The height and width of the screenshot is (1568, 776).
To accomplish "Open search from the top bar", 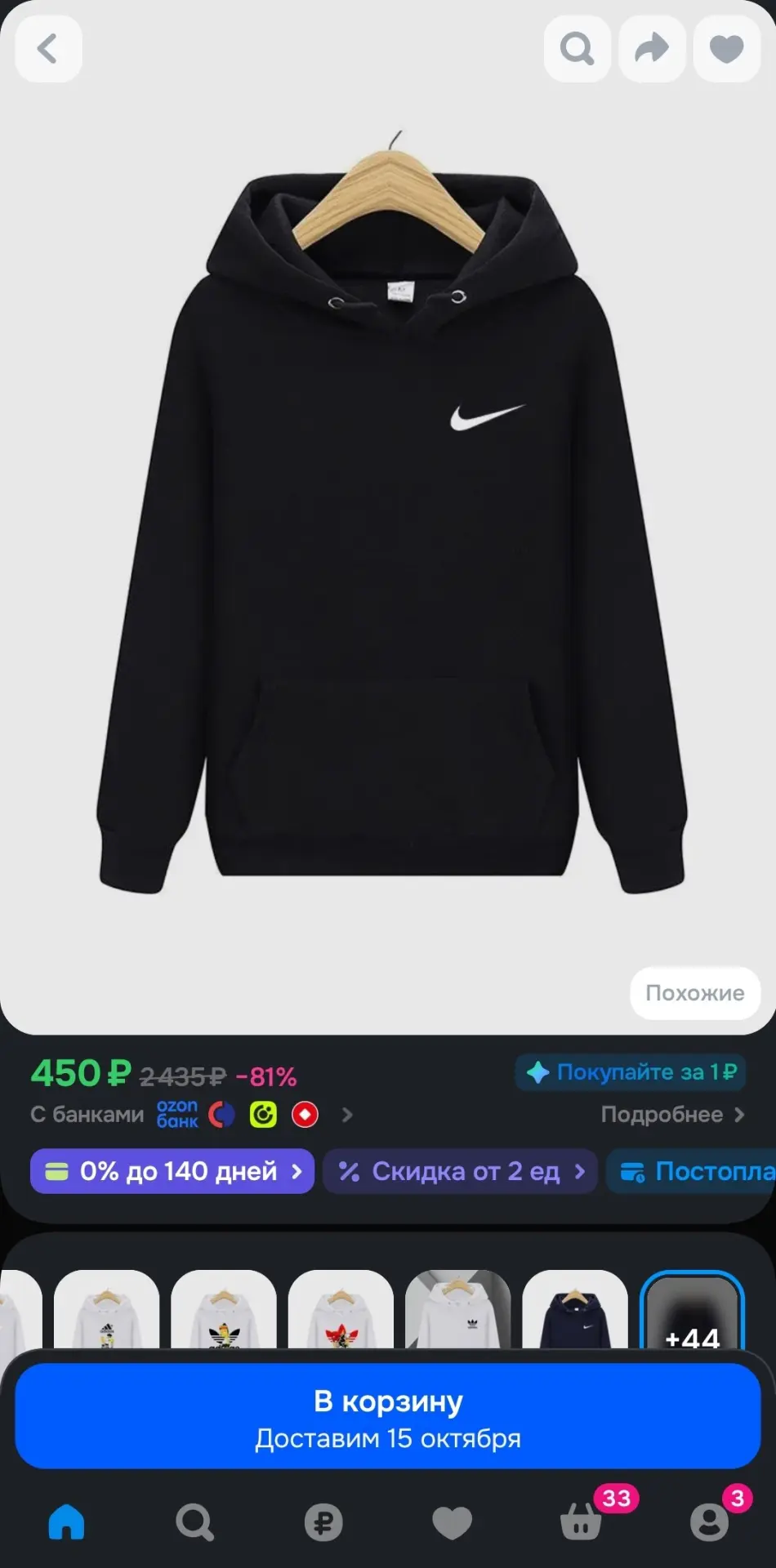I will pos(578,48).
